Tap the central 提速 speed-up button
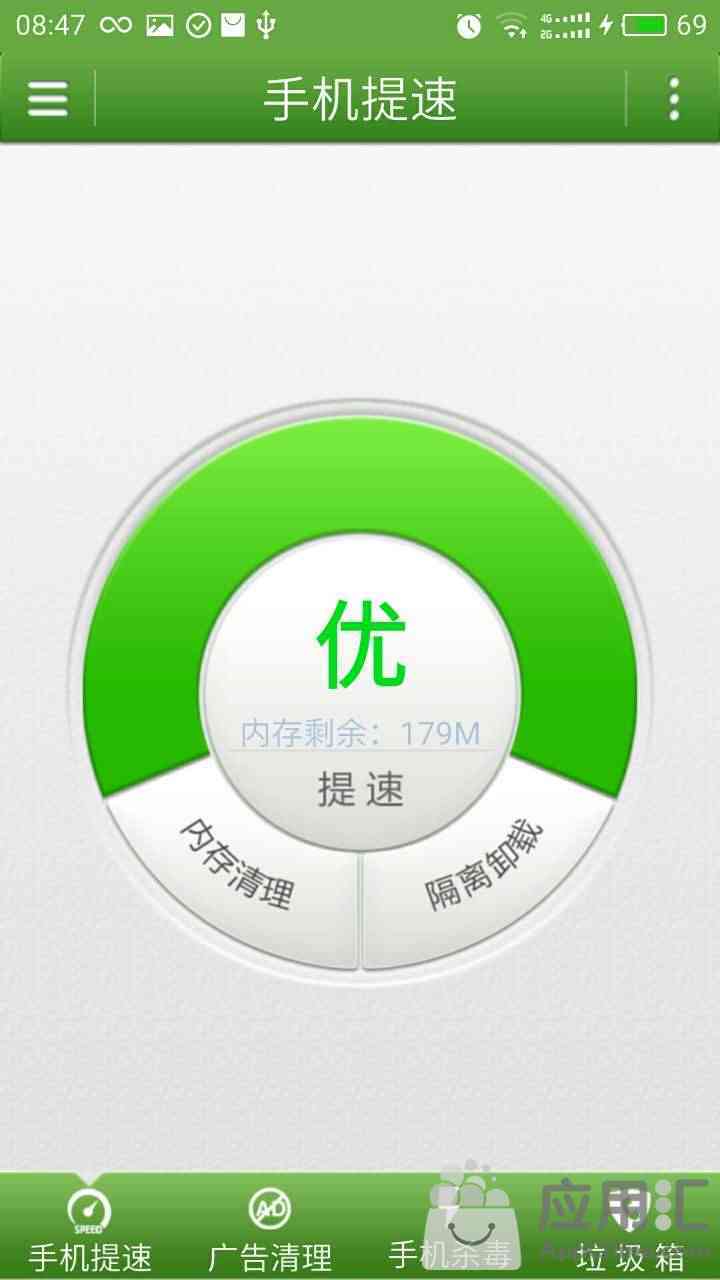 tap(360, 788)
